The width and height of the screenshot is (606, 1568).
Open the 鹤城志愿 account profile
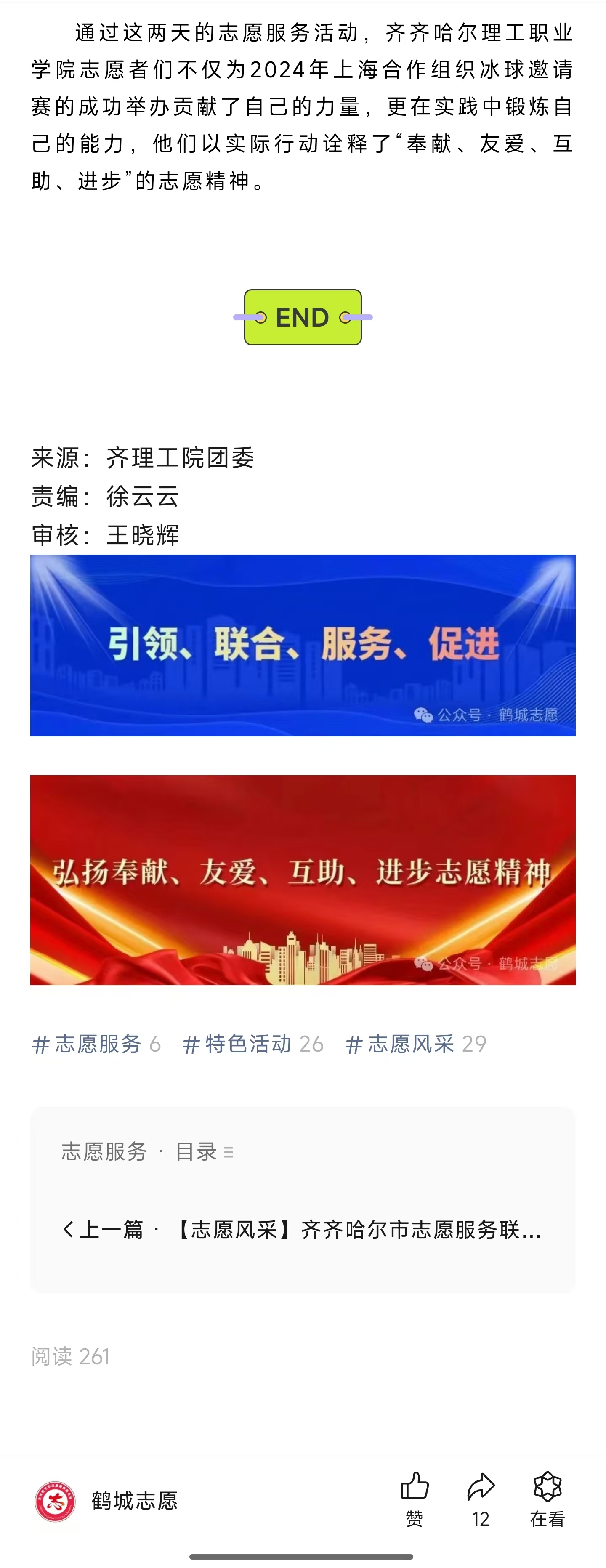(x=106, y=1500)
